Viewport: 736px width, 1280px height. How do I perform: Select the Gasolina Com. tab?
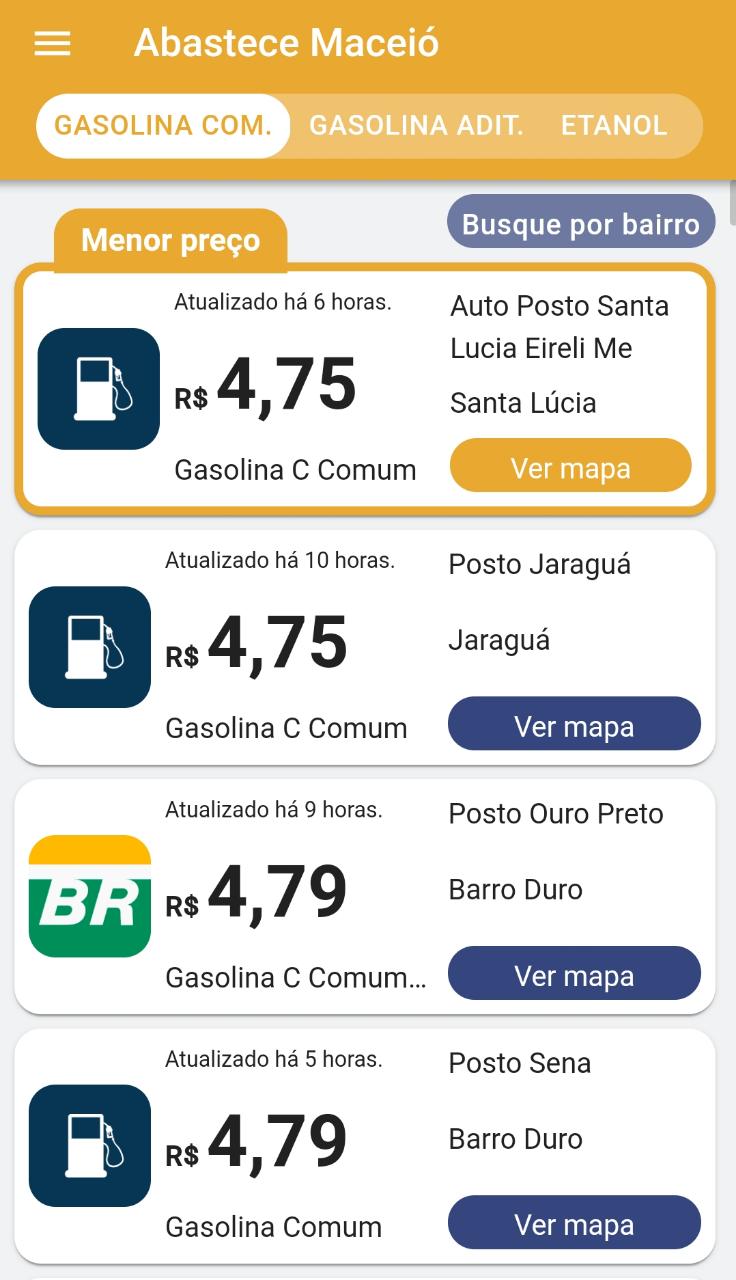(163, 126)
